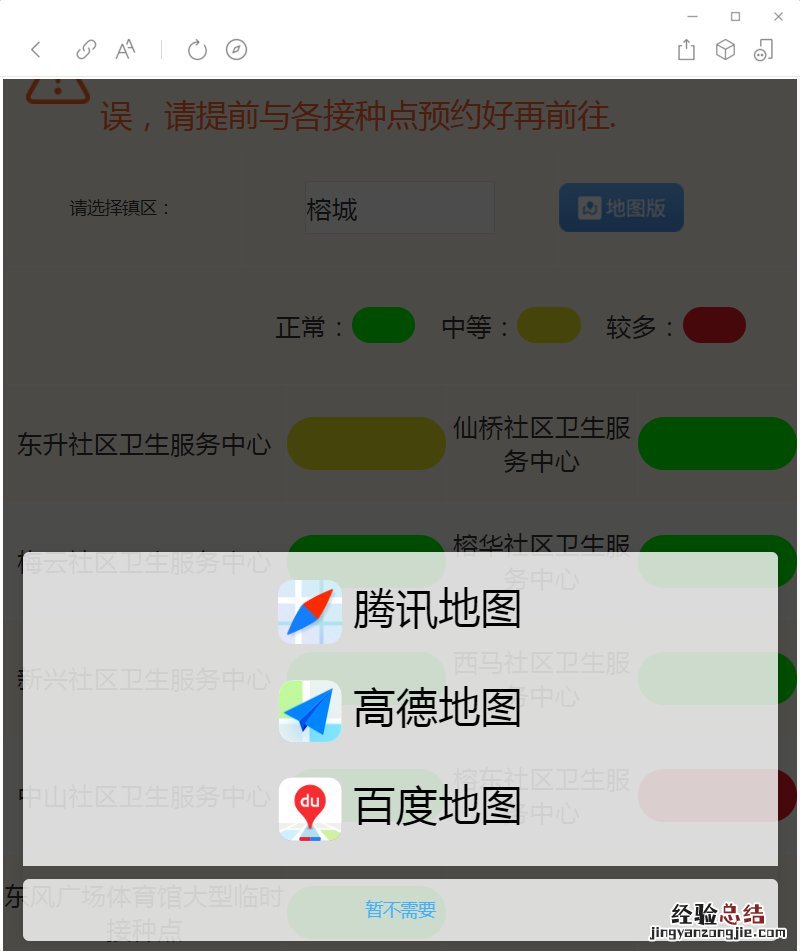
Task: Choose 腾讯地图 for navigation
Action: 400,610
